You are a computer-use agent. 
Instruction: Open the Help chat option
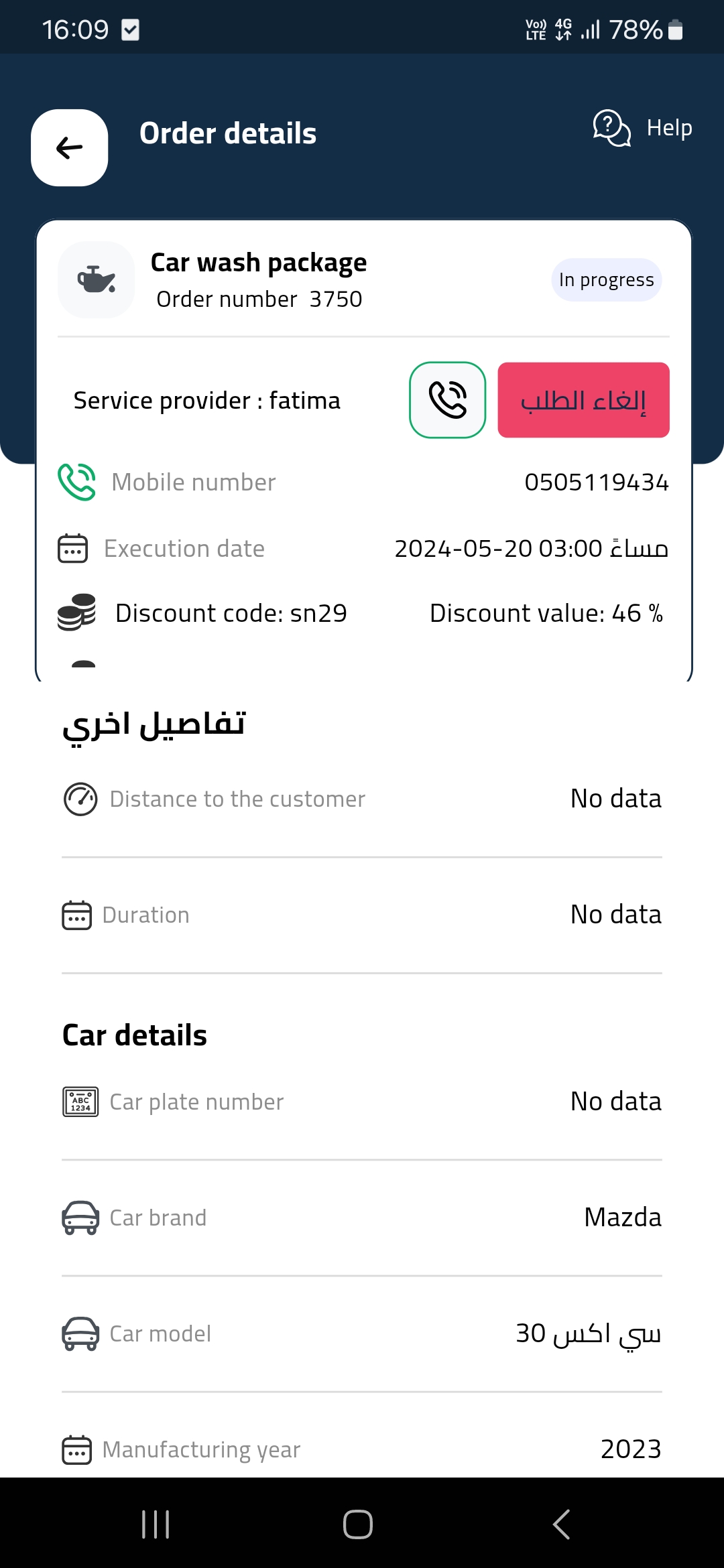(642, 127)
